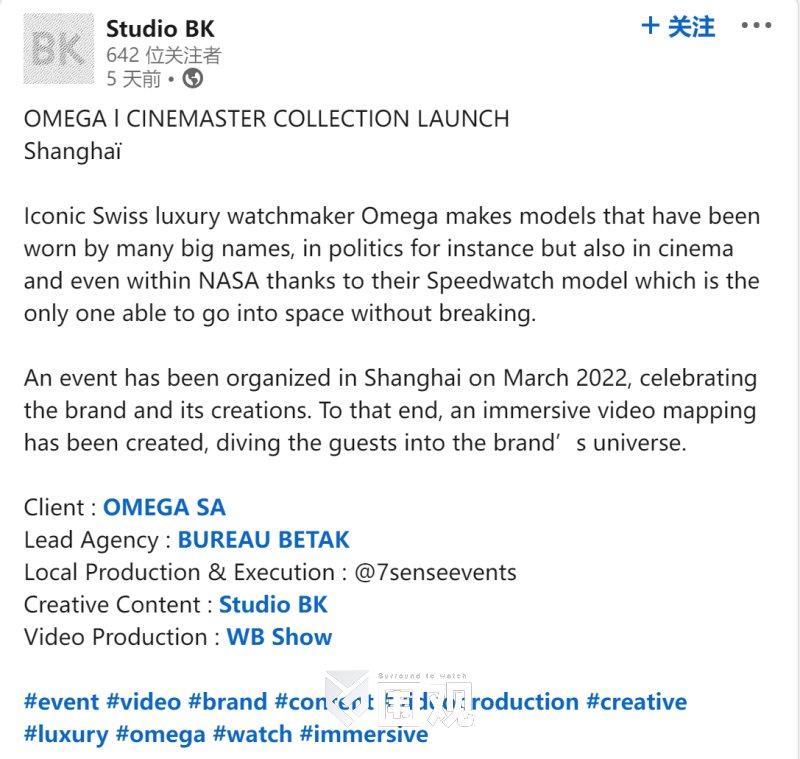Select the #video hashtag
This screenshot has width=800, height=759.
tap(144, 701)
